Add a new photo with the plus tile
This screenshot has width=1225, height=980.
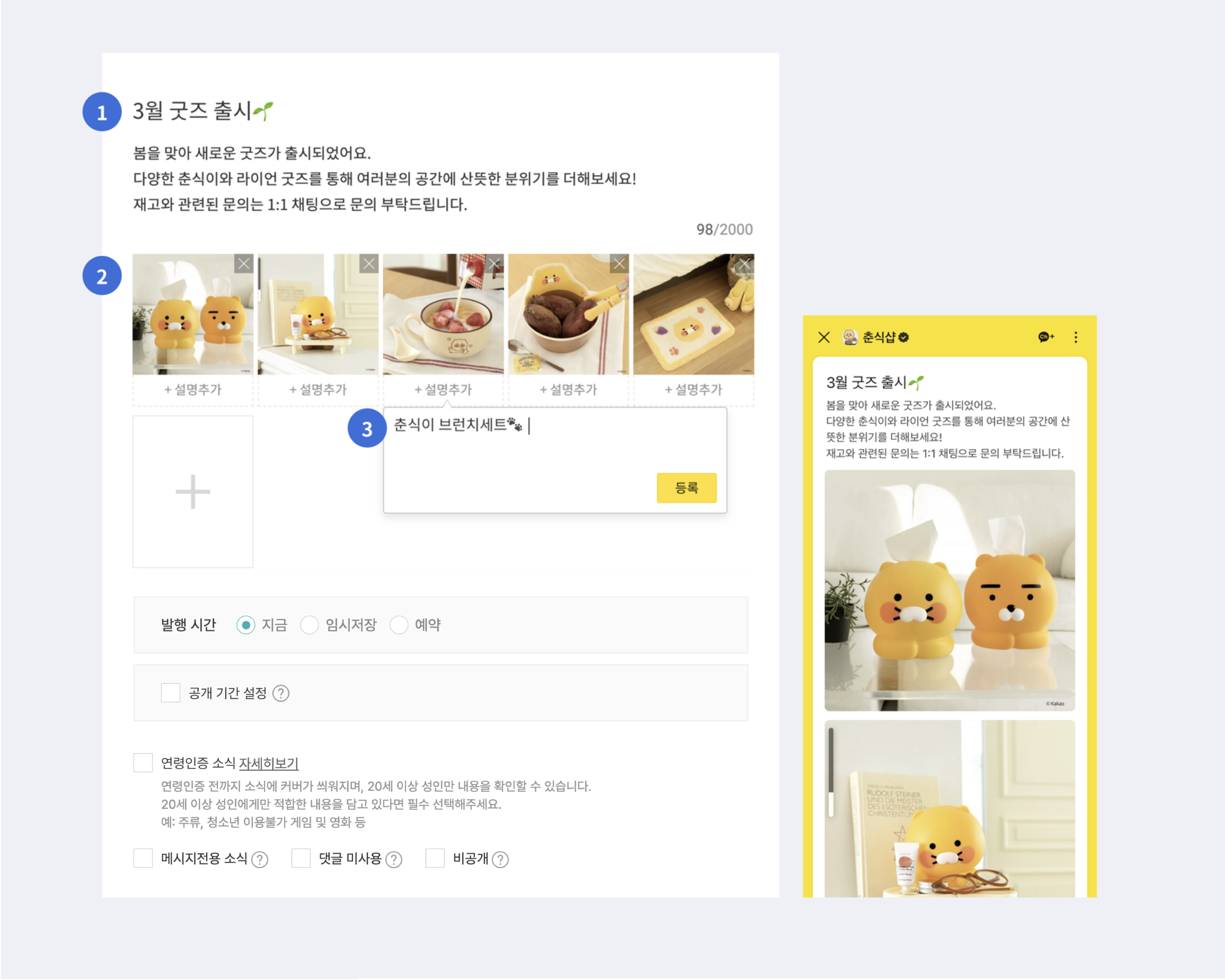point(193,491)
